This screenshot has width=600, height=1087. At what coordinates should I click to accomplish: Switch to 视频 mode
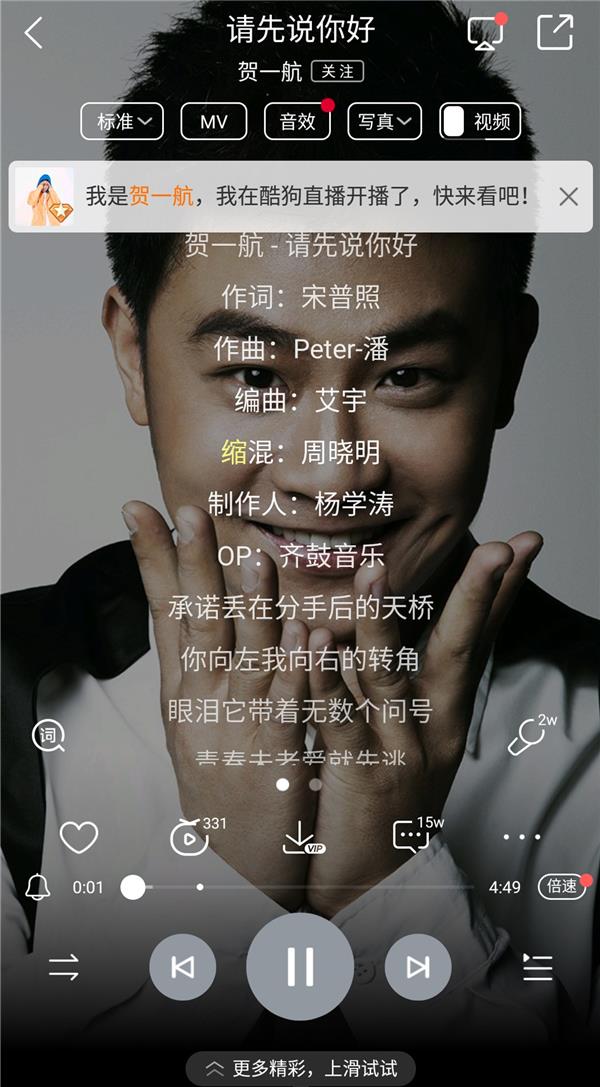pyautogui.click(x=479, y=122)
